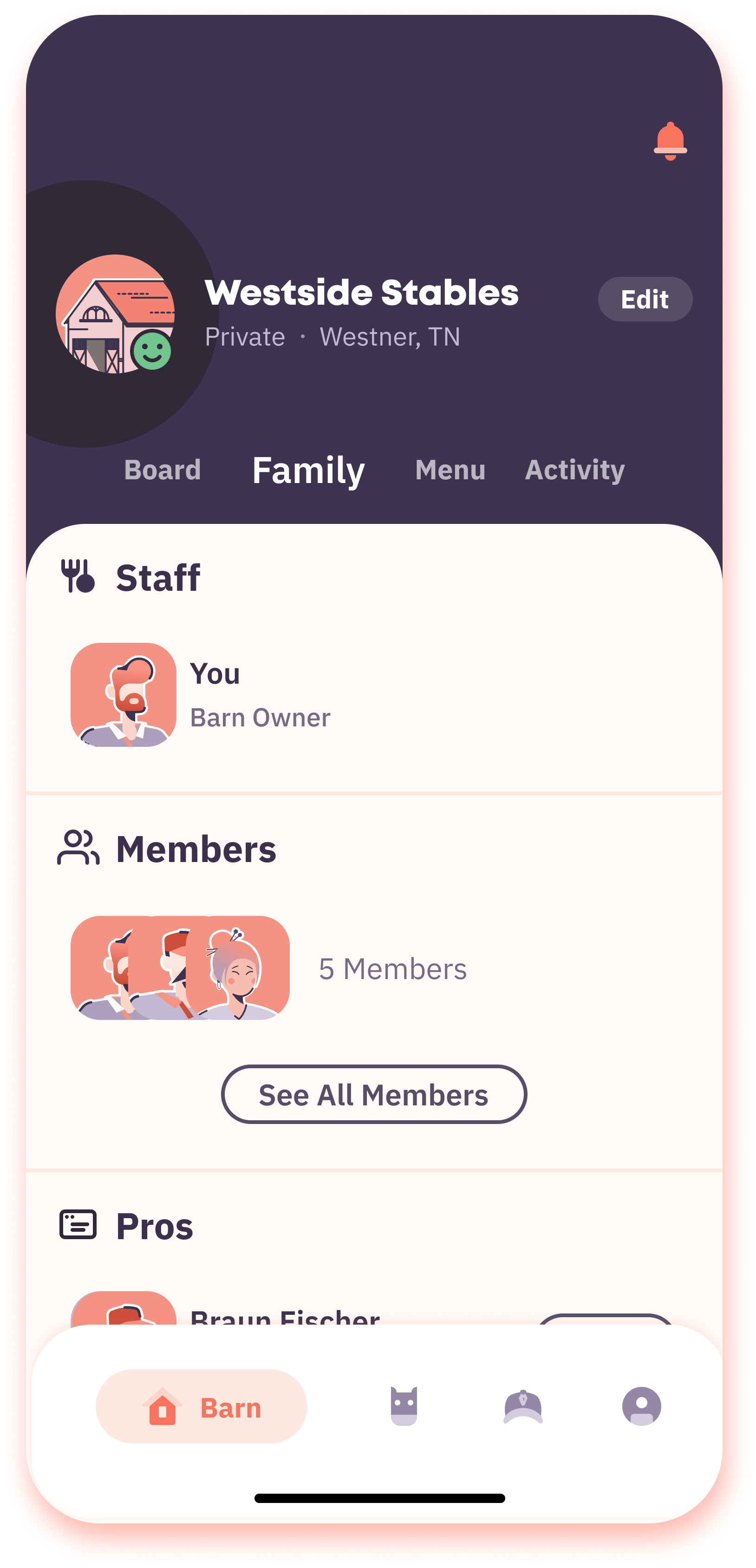Open the Barn tab in bottom navigation
756x1568 pixels.
(x=202, y=1407)
